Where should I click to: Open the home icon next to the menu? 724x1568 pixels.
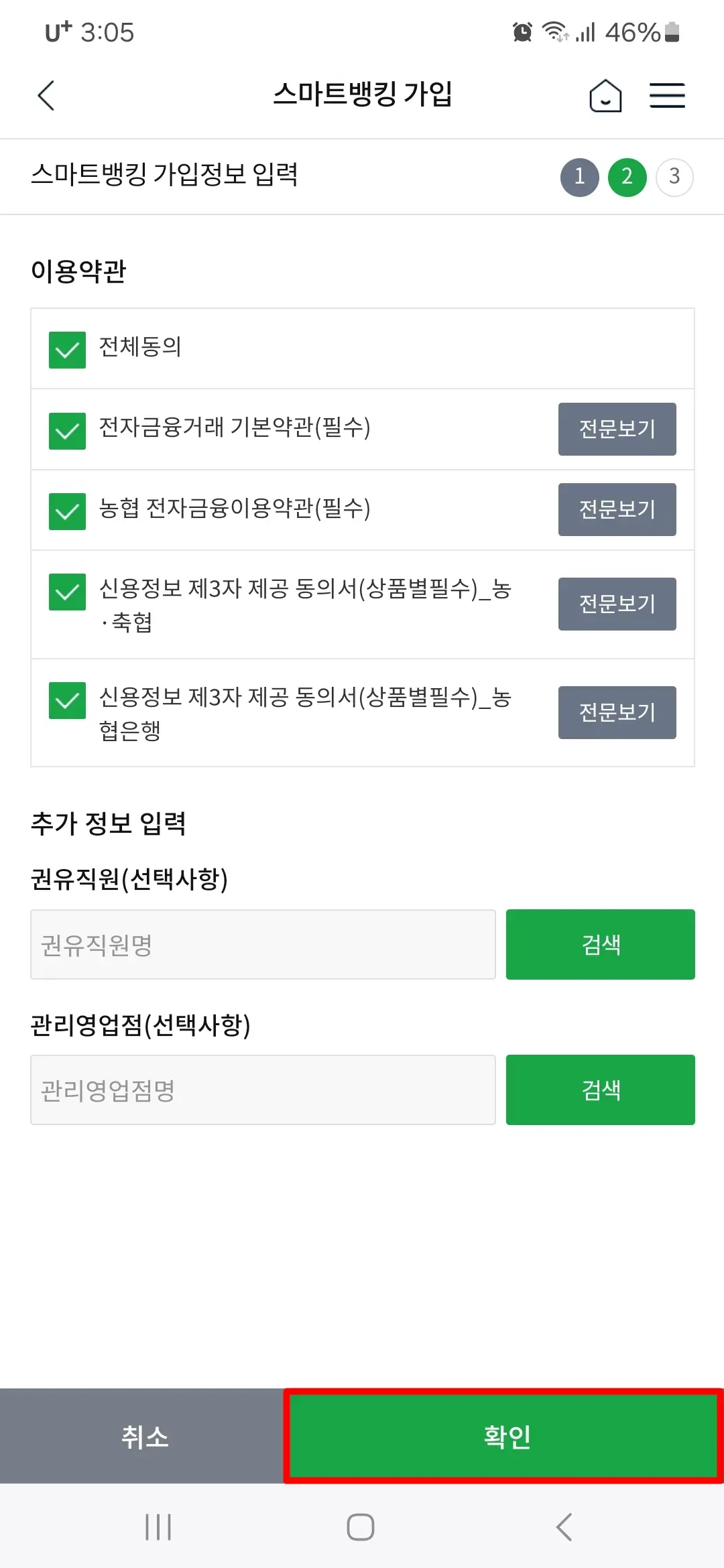605,95
